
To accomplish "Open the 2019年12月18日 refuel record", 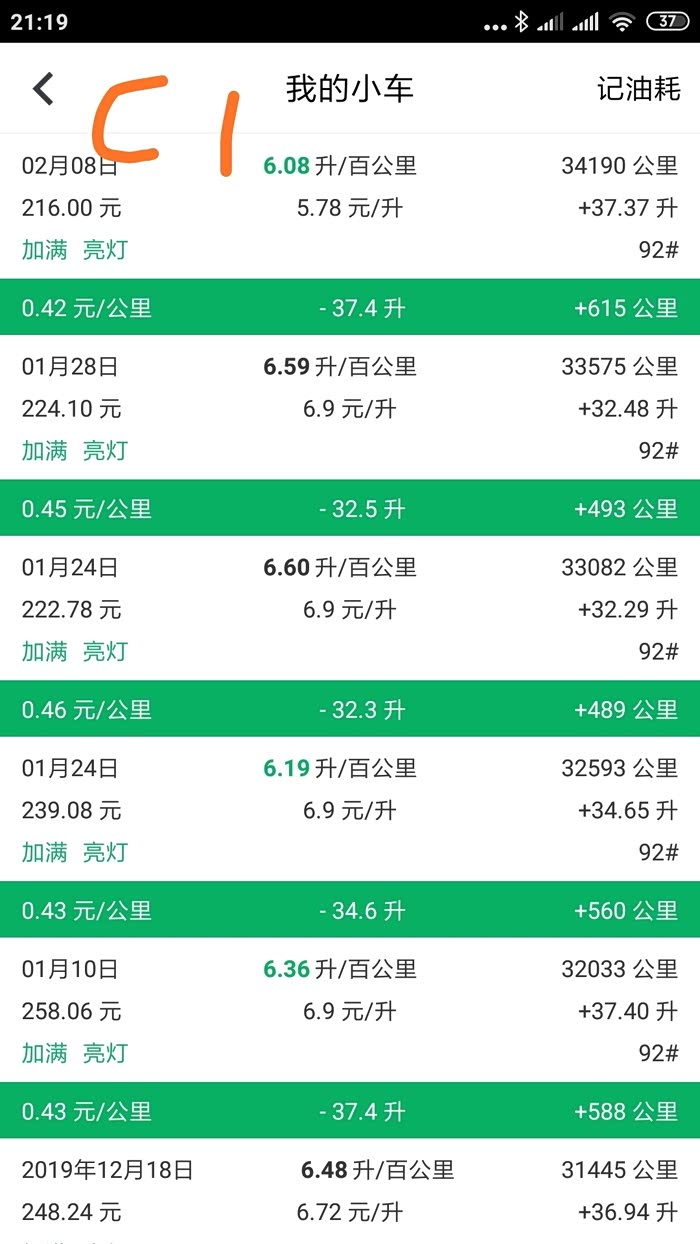I will [350, 1192].
